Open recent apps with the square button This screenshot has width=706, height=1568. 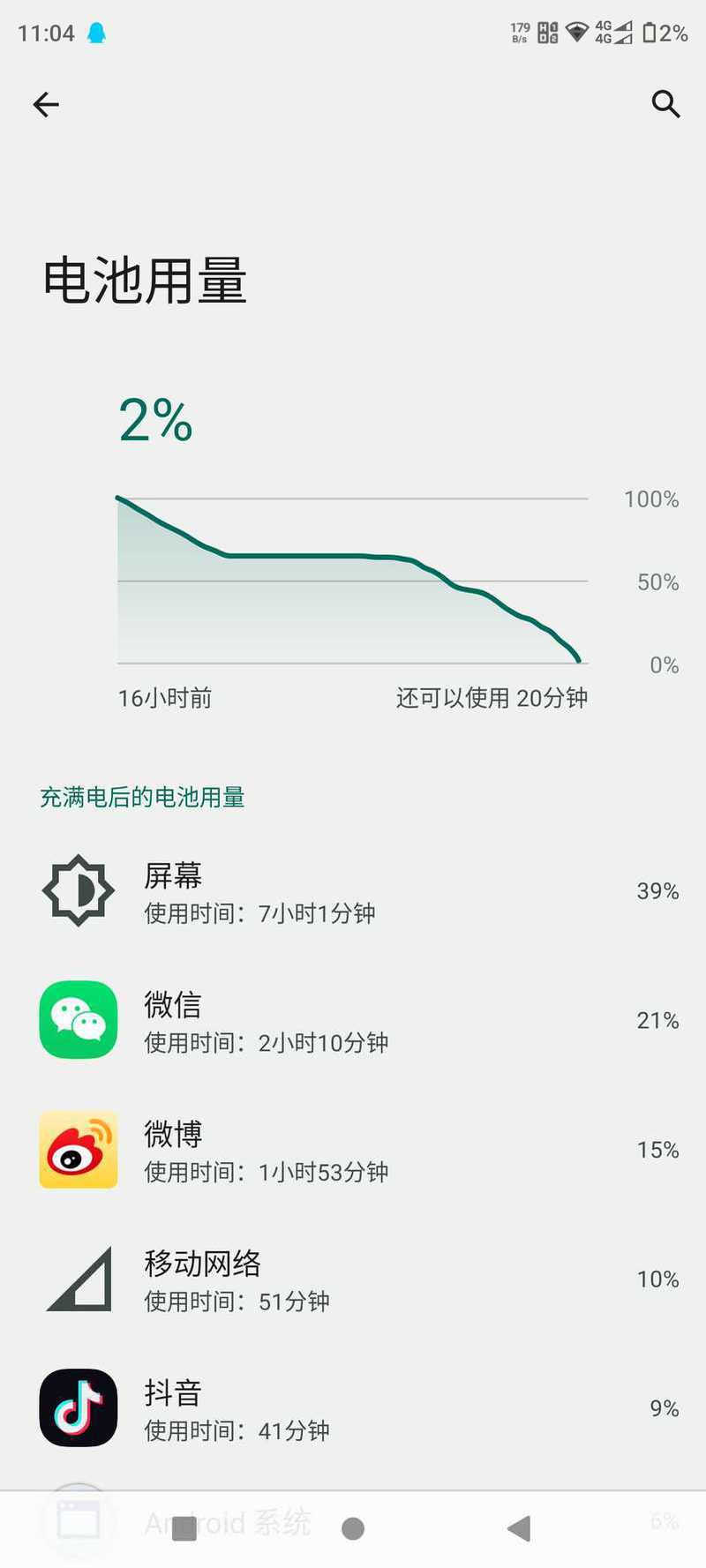point(184,1528)
